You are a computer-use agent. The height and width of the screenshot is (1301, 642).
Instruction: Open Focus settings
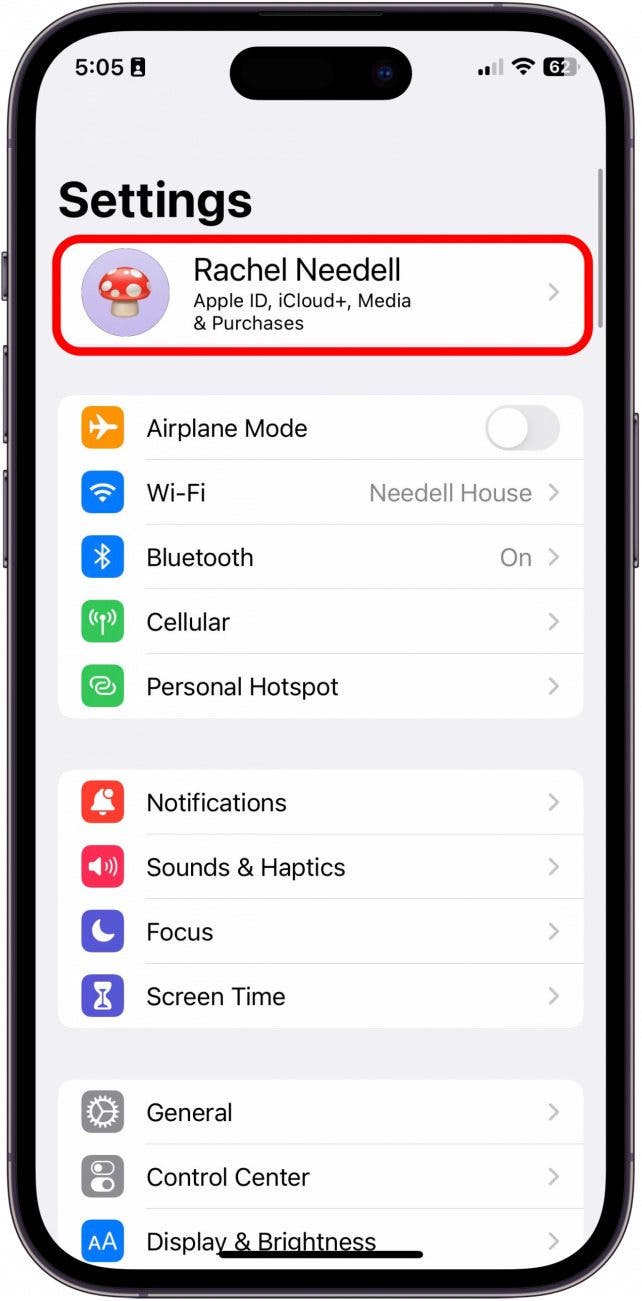(x=320, y=932)
